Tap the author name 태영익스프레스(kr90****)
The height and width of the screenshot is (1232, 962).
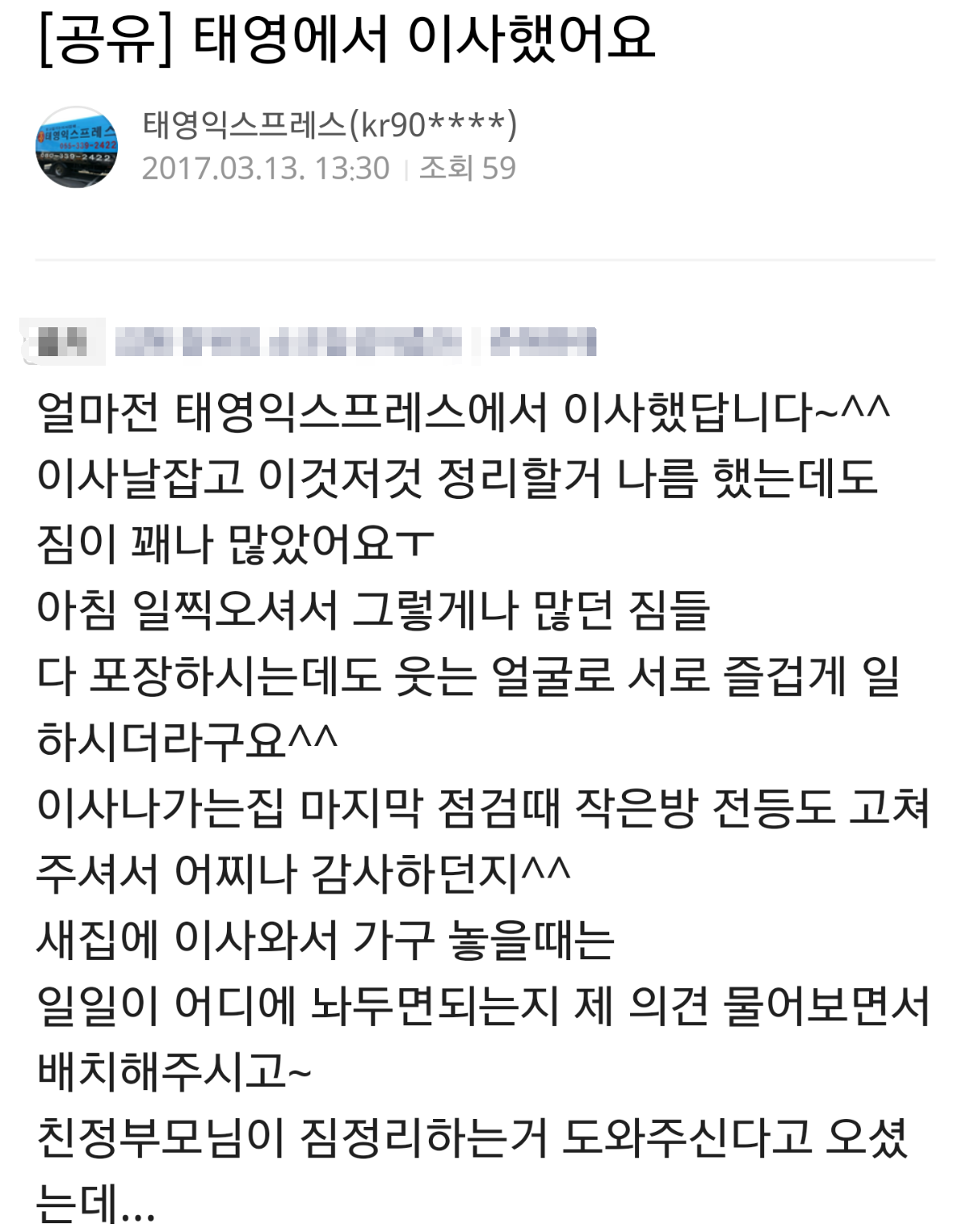pyautogui.click(x=329, y=125)
